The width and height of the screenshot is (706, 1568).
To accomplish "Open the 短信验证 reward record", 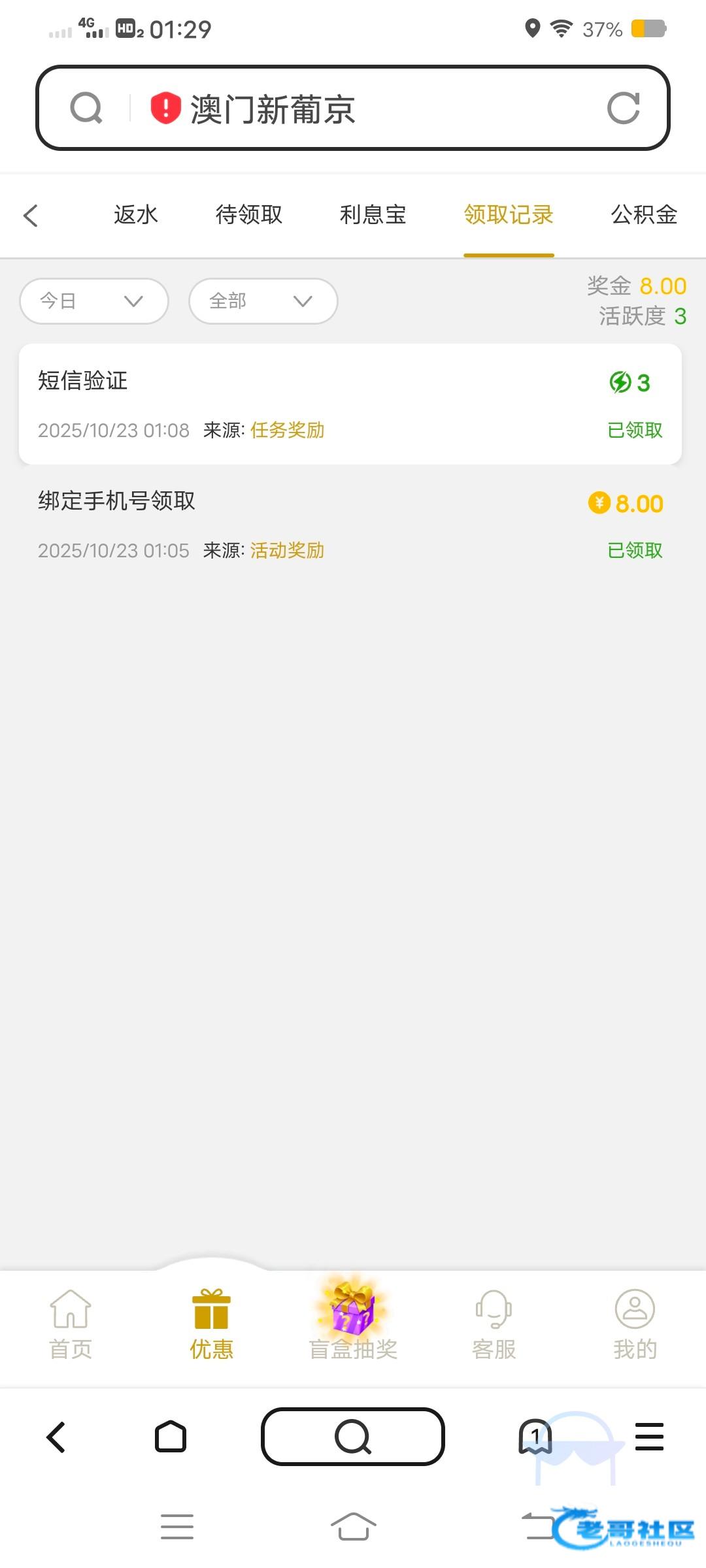I will pos(350,404).
